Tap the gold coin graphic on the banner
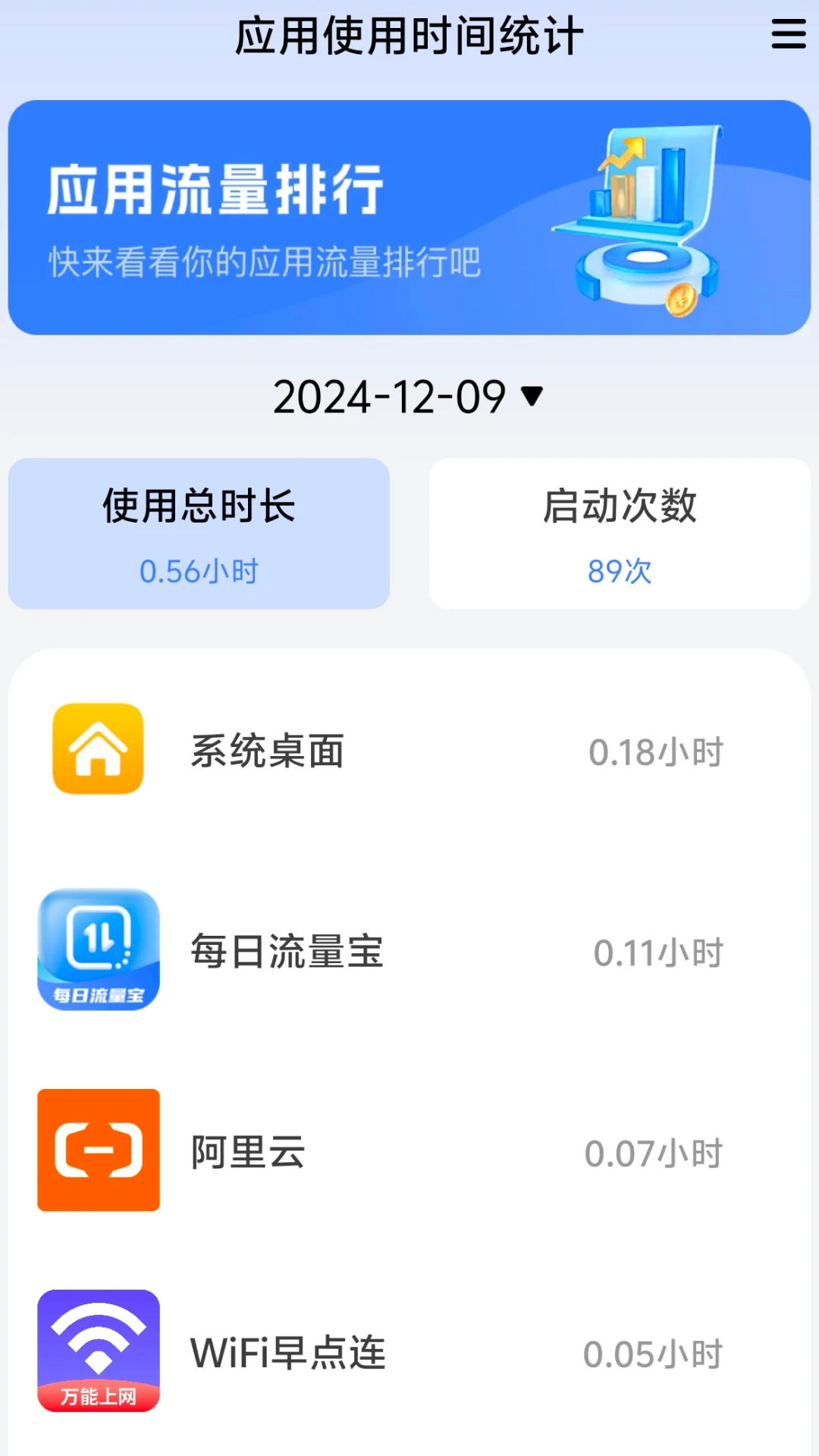The height and width of the screenshot is (1456, 819). click(x=681, y=299)
